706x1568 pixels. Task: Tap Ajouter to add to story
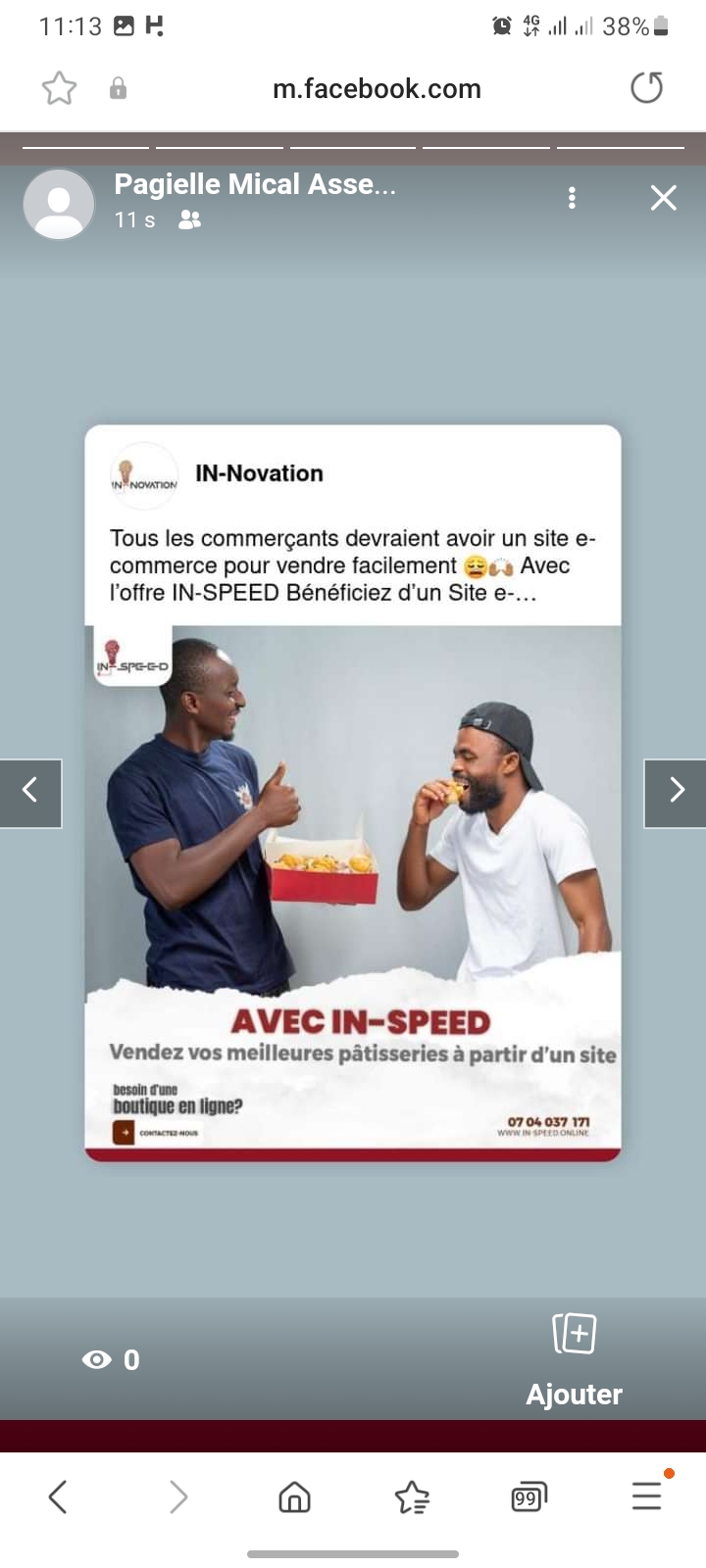(575, 1360)
